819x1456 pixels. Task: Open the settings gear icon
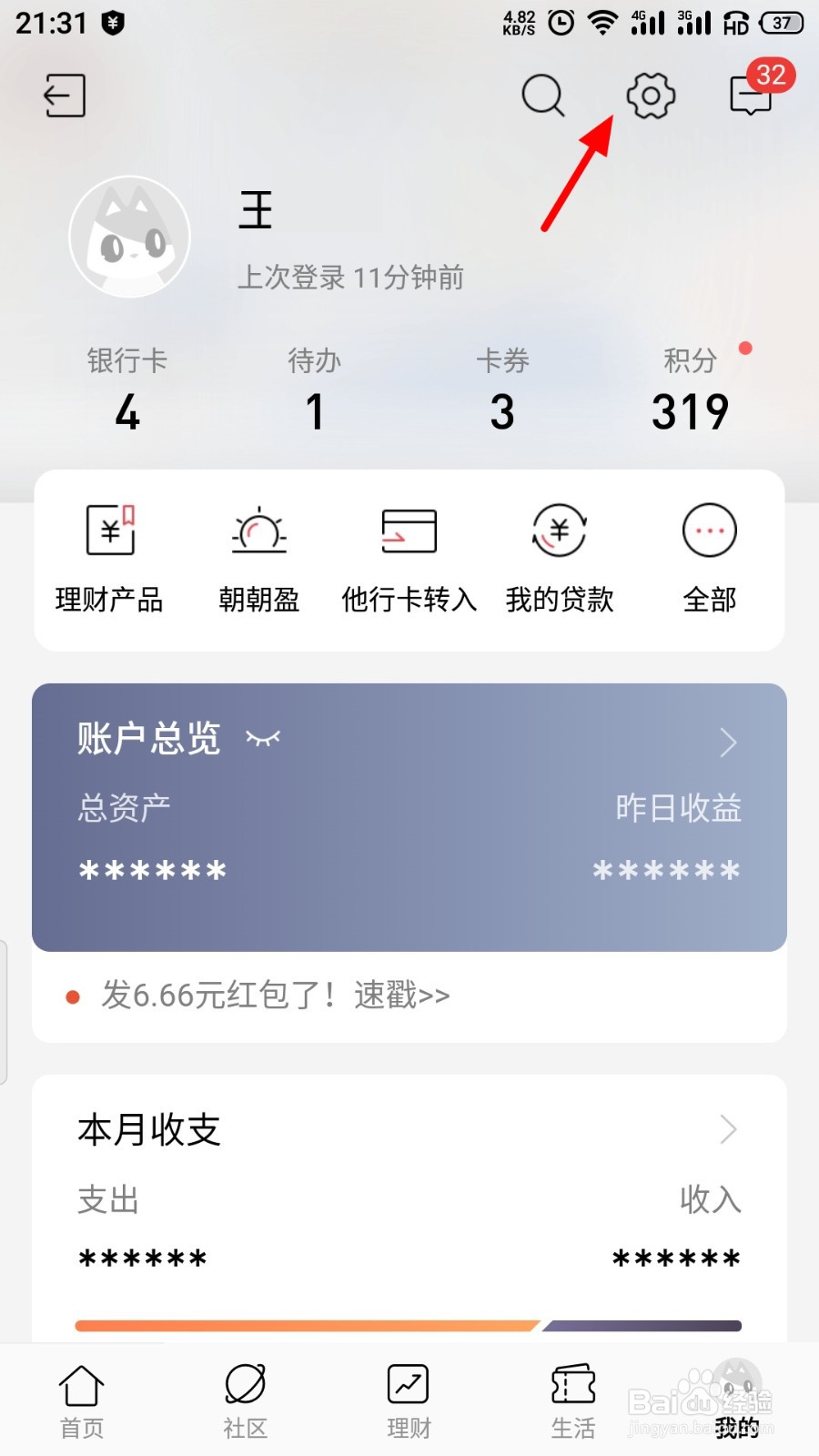(651, 96)
